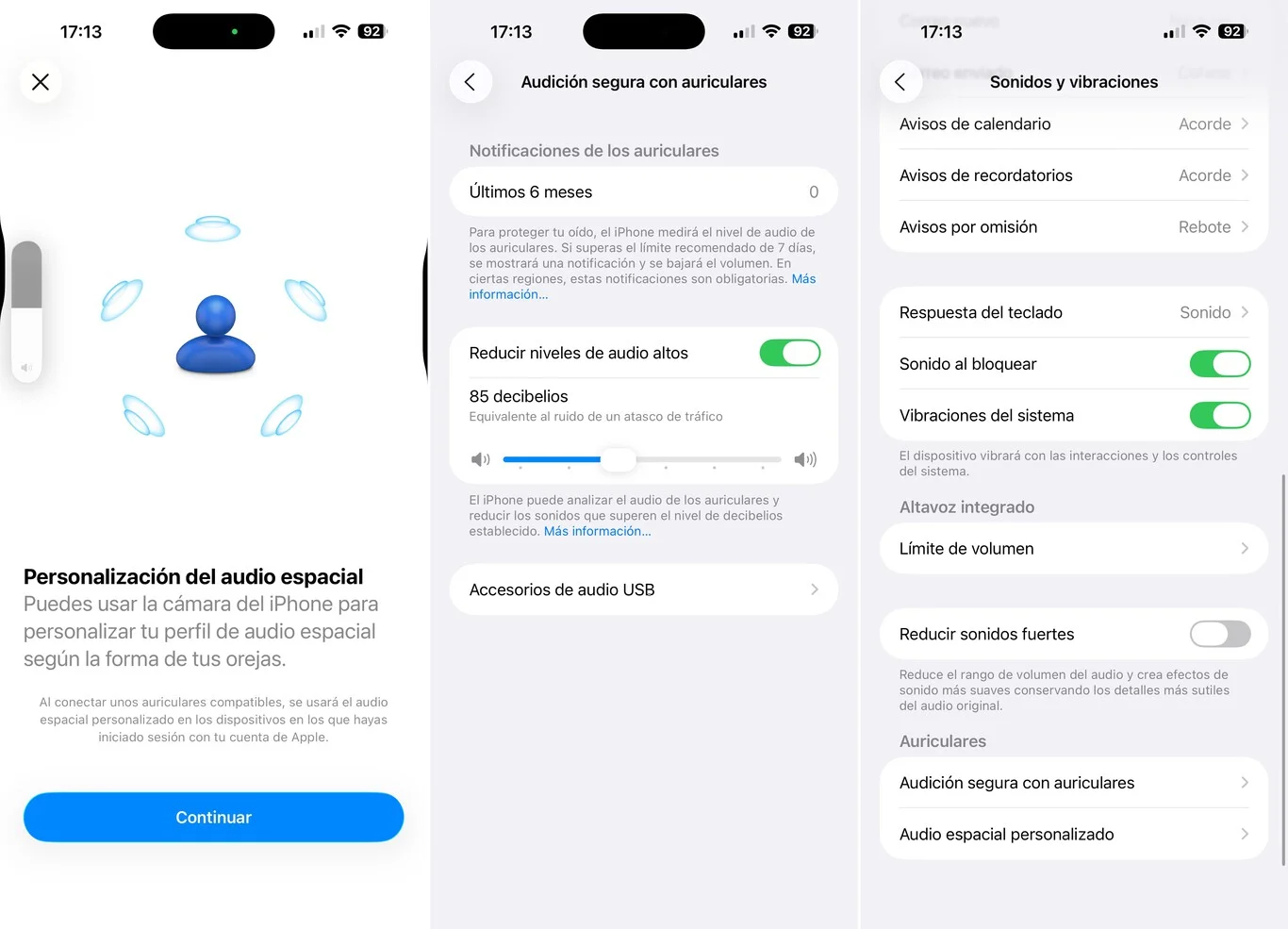Open Respuesta del teclado options
Screen dimensions: 1288x929
[1073, 312]
